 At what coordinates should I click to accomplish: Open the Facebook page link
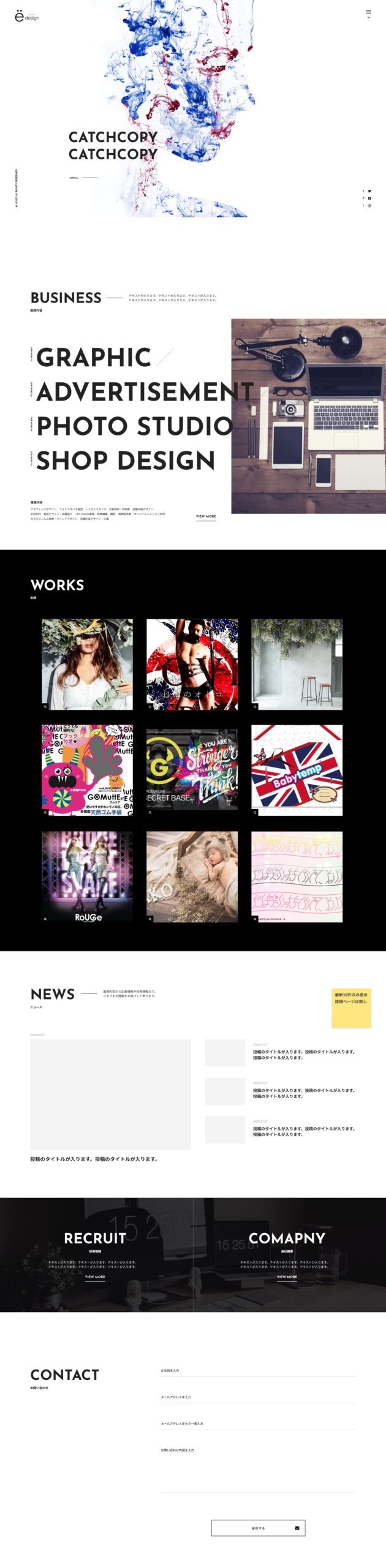click(x=369, y=198)
